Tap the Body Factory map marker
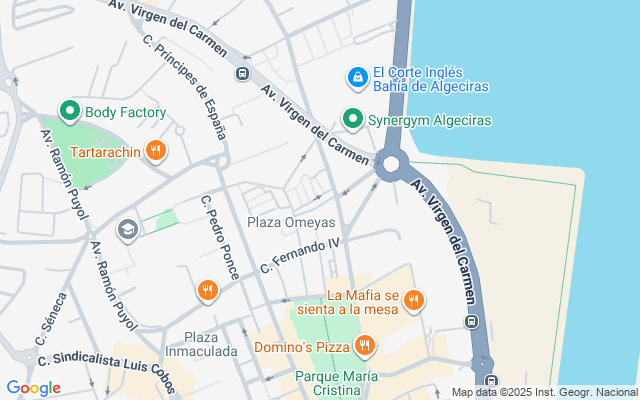The height and width of the screenshot is (400, 640). (x=69, y=112)
